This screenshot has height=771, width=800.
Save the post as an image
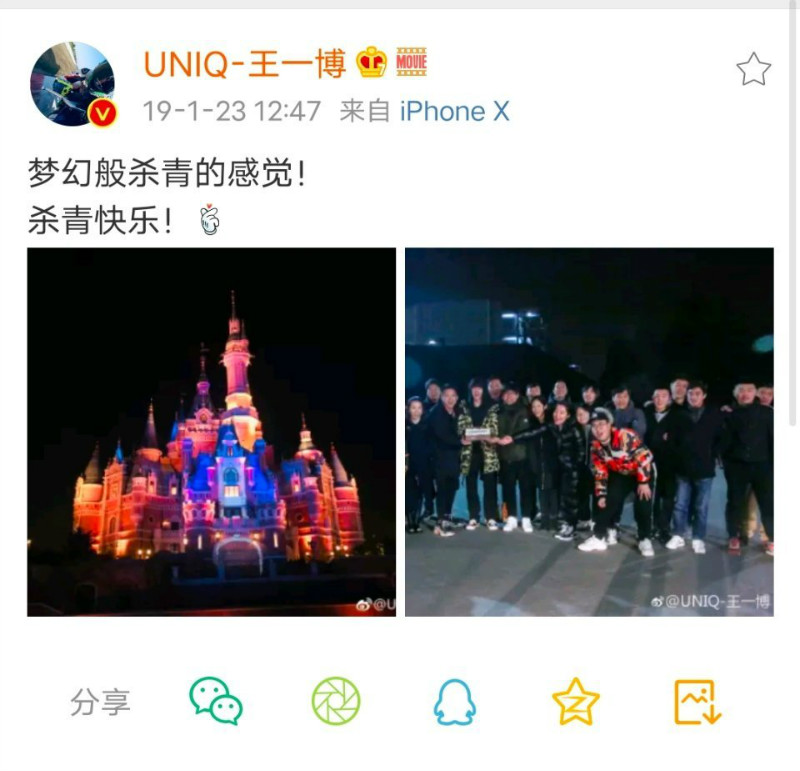point(697,701)
